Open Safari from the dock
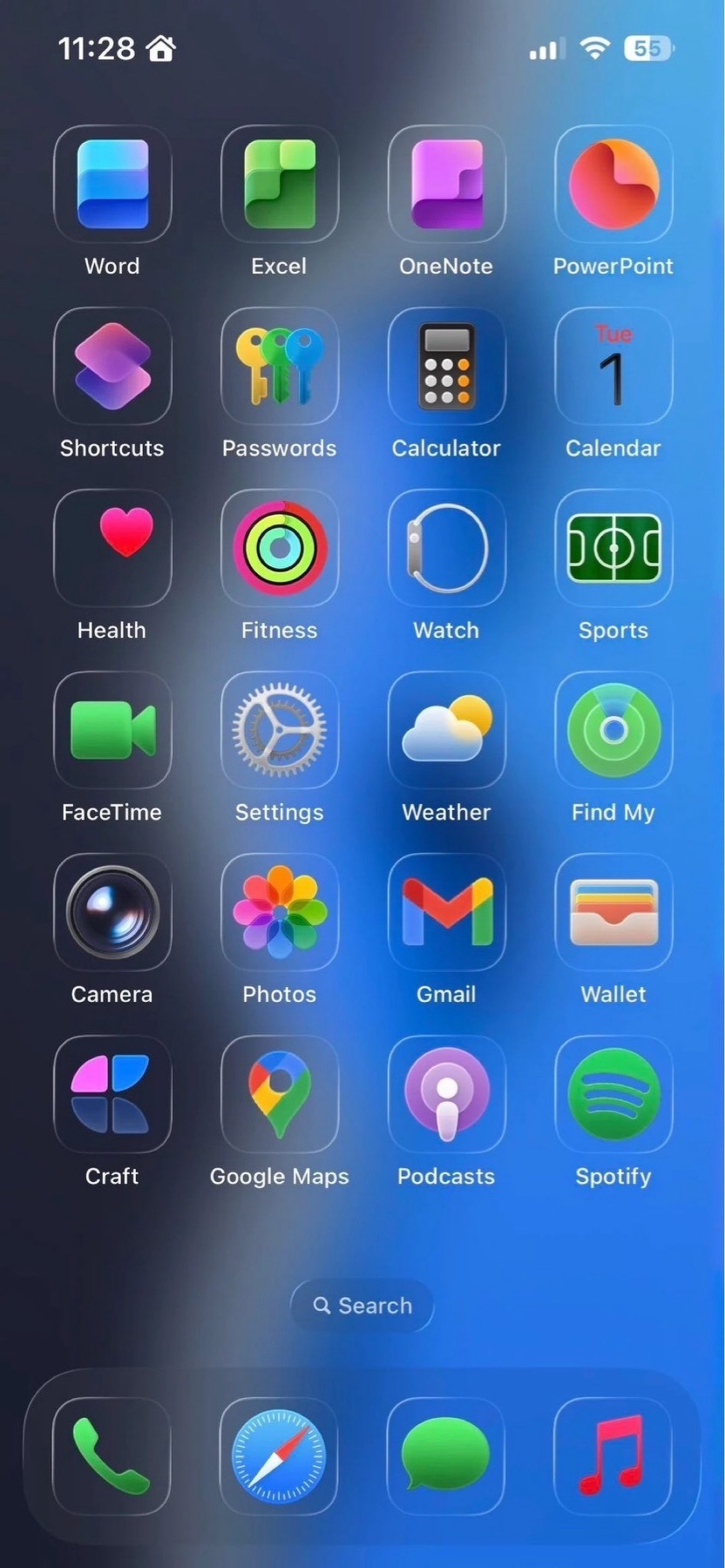Screen dimensions: 725x1568 click(x=279, y=1456)
